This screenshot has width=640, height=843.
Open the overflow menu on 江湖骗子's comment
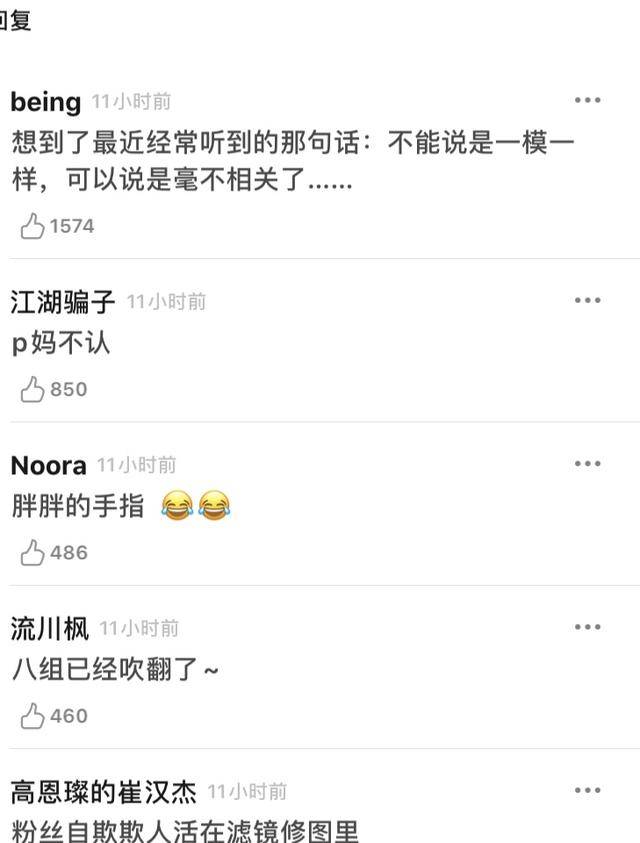point(587,300)
